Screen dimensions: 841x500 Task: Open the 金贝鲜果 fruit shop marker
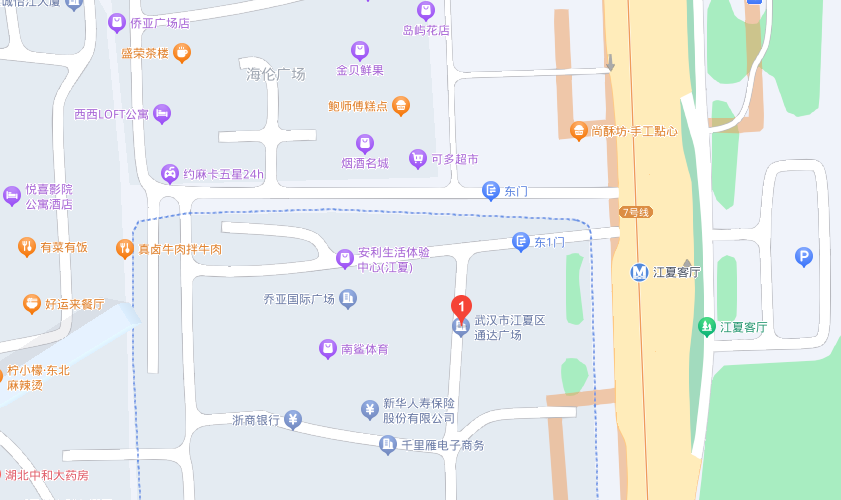(x=360, y=50)
